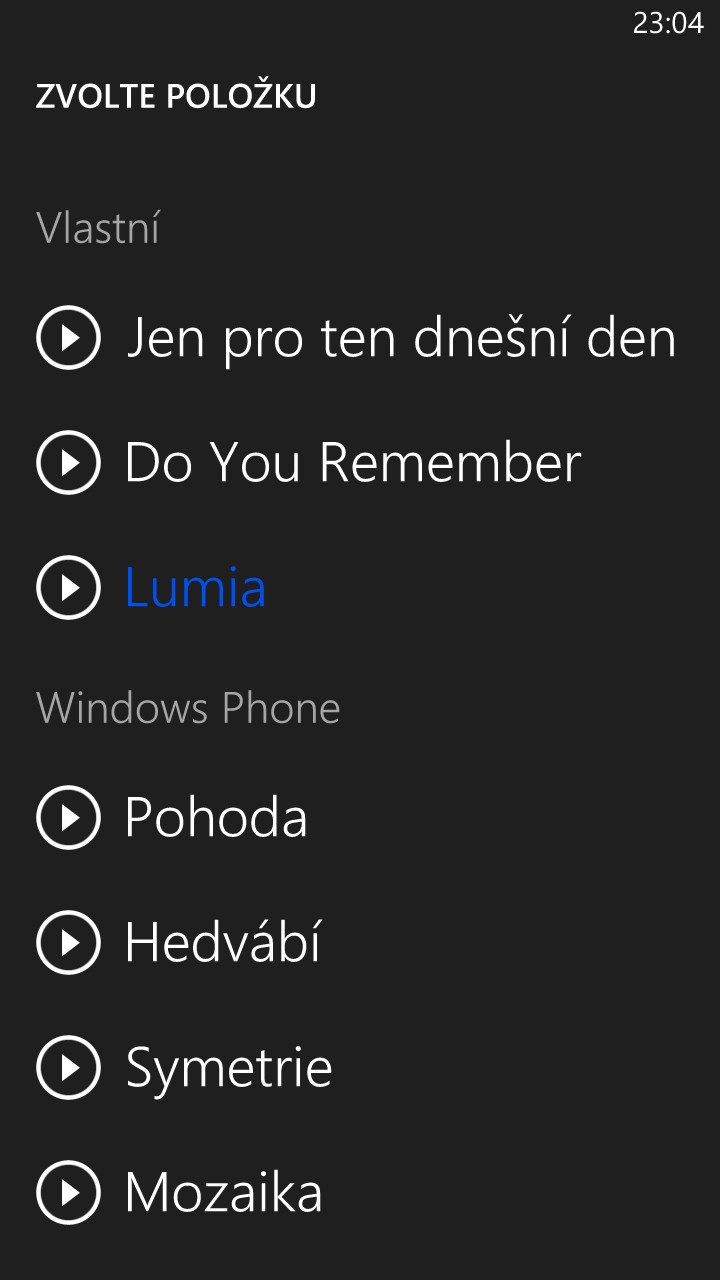720x1280 pixels.
Task: Choose Pohoda from Windows Phone list
Action: point(216,818)
